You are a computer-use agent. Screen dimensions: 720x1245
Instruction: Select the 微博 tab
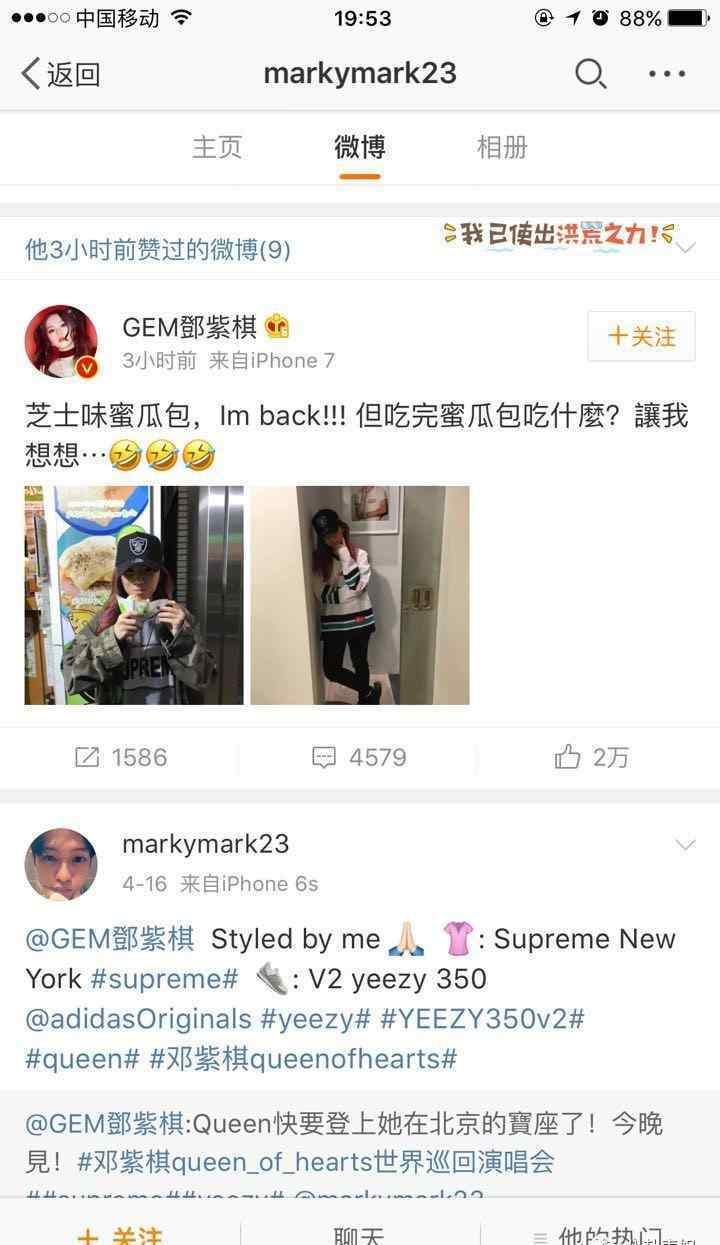click(360, 147)
